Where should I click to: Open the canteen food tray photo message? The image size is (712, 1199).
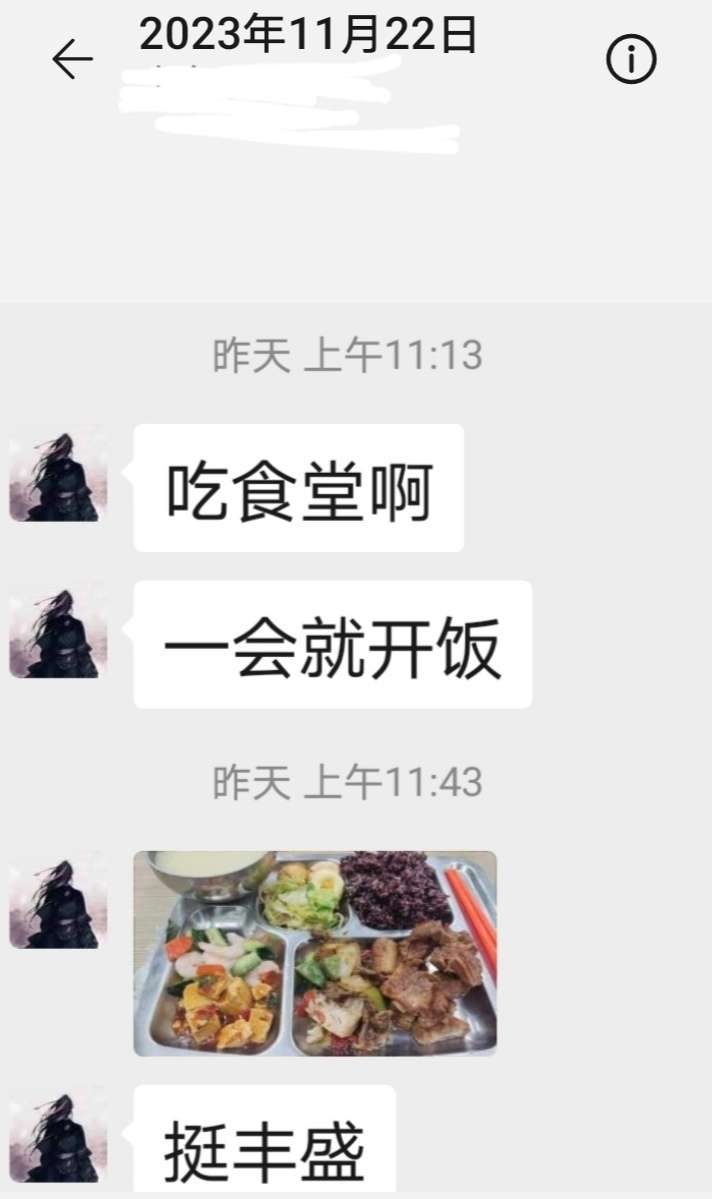pyautogui.click(x=315, y=953)
